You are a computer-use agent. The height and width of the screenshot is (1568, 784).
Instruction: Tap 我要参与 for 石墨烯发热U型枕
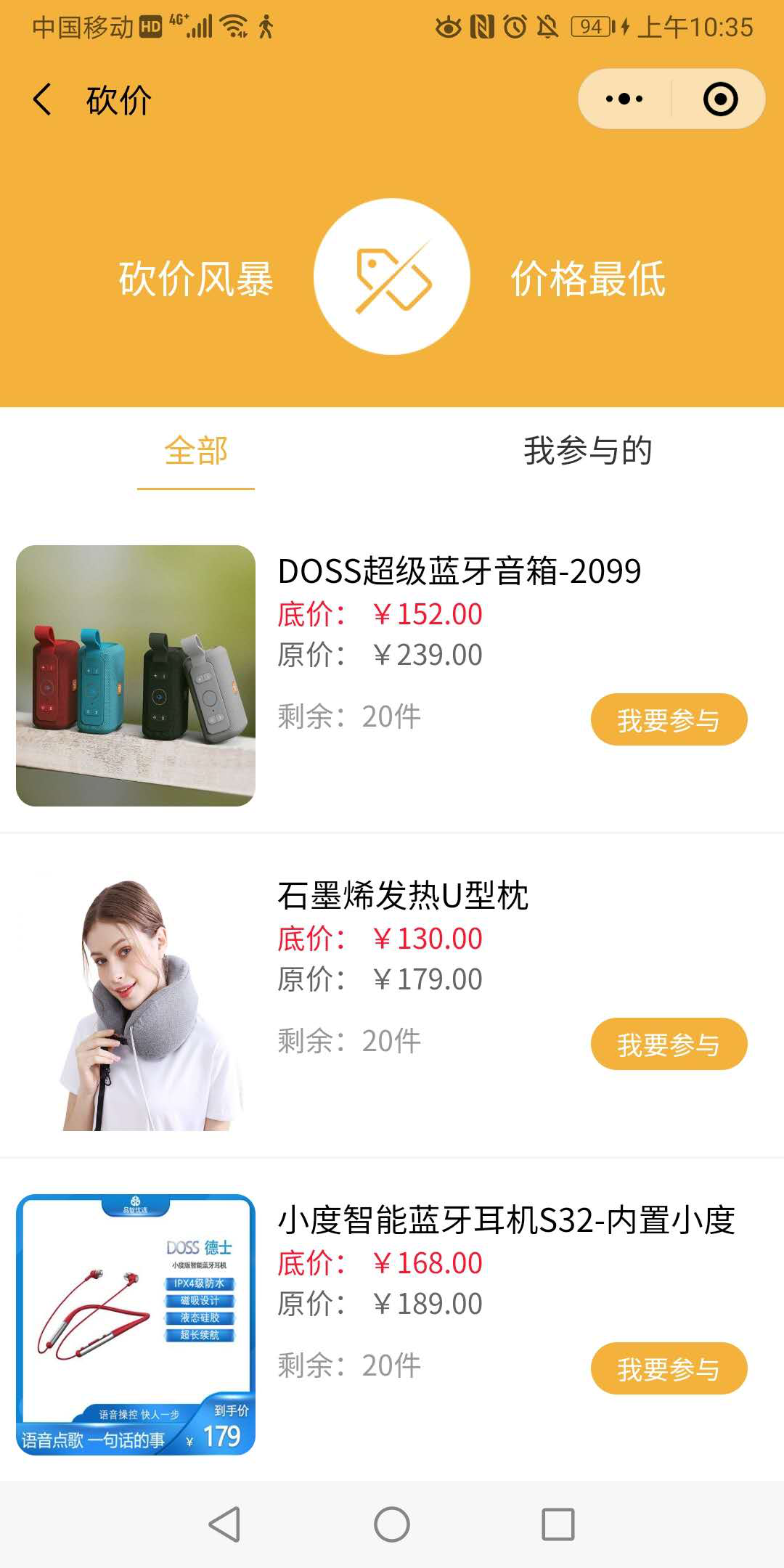coord(669,1045)
